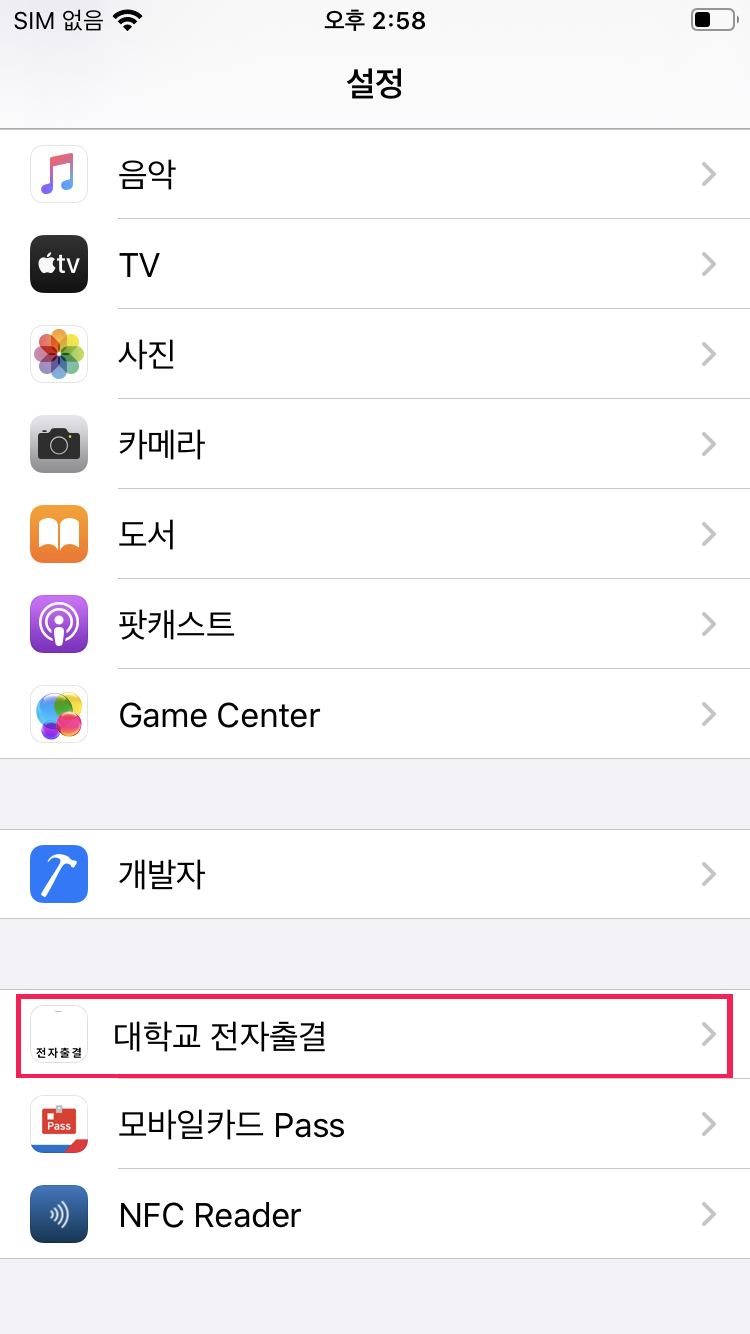Open 대학교 전자출결 app settings
This screenshot has width=750, height=1334.
[375, 1035]
